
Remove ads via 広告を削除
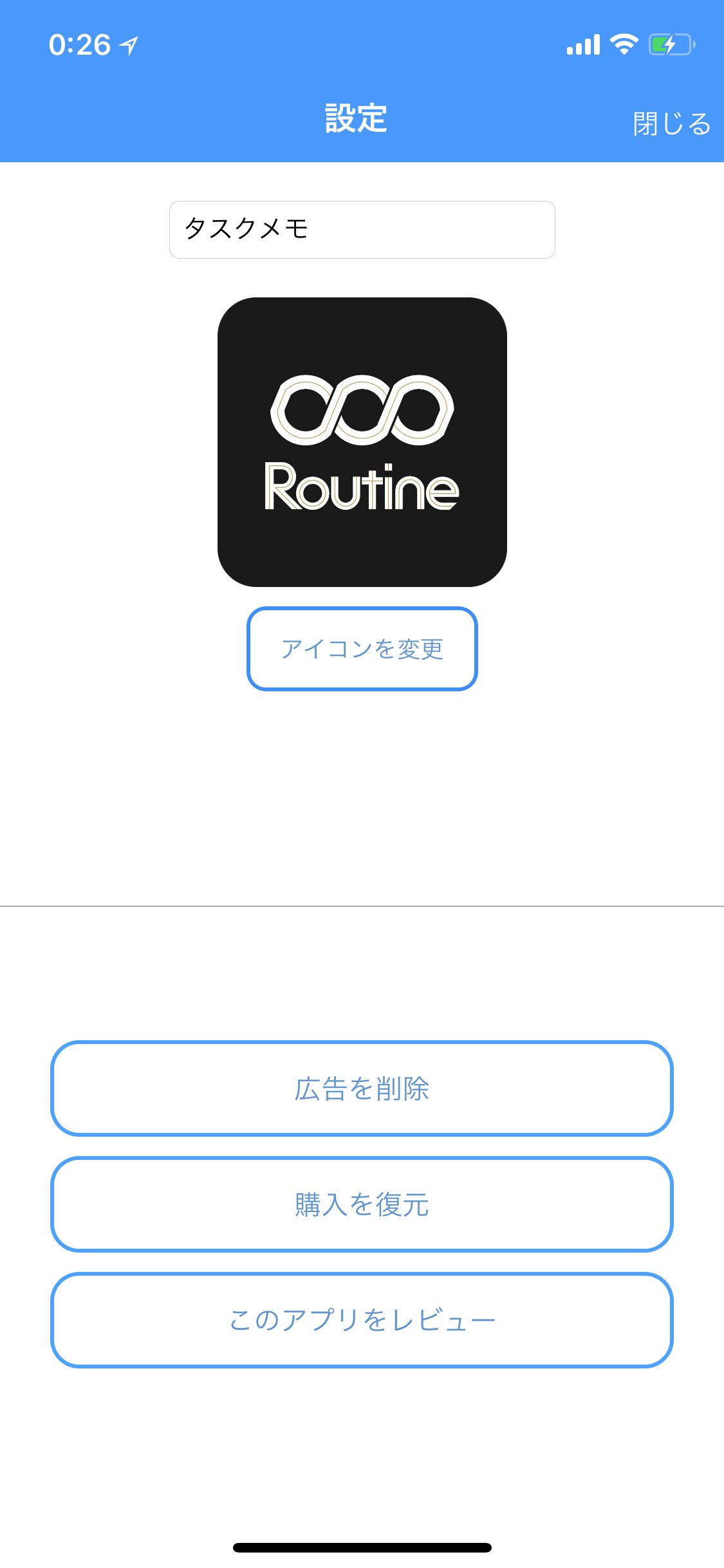click(x=362, y=1088)
